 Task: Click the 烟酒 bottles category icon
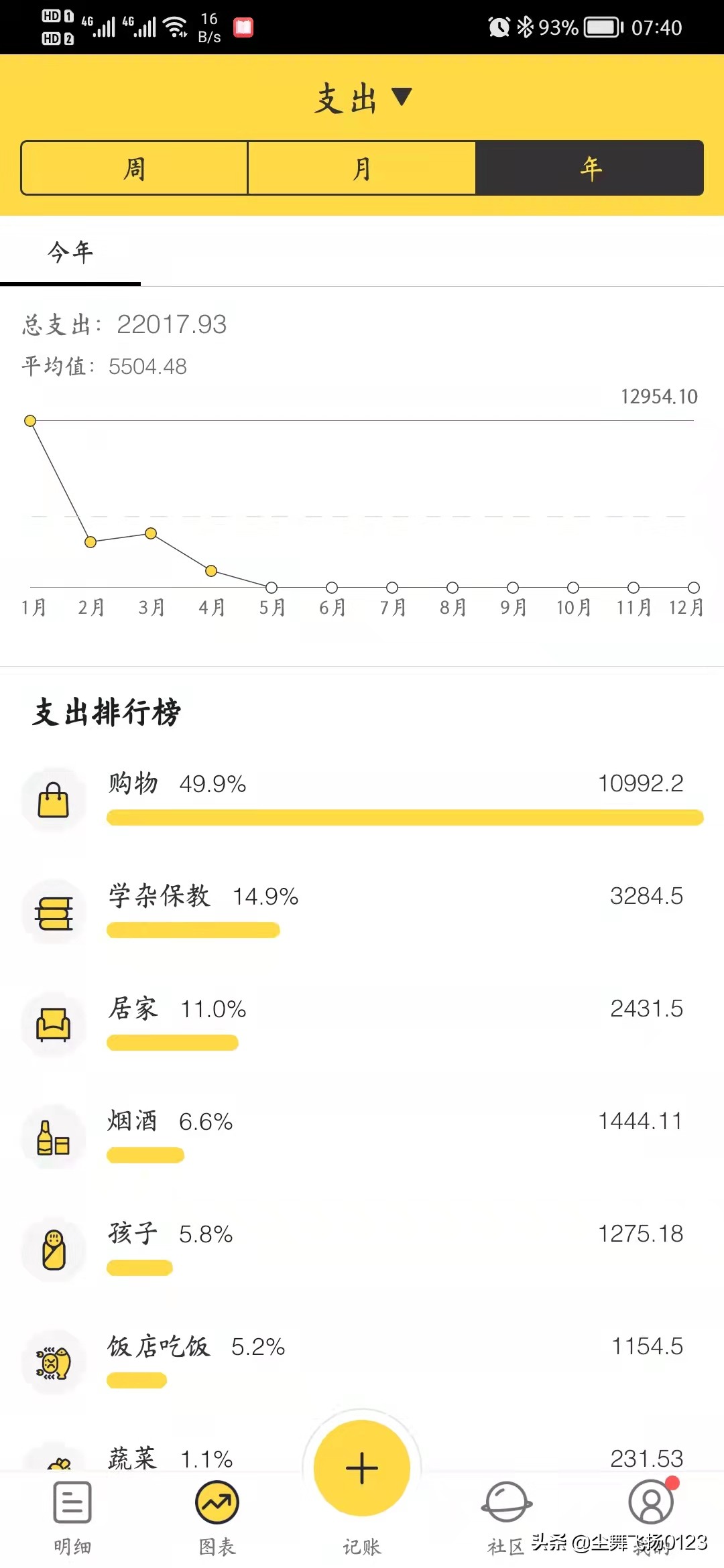coord(54,1138)
